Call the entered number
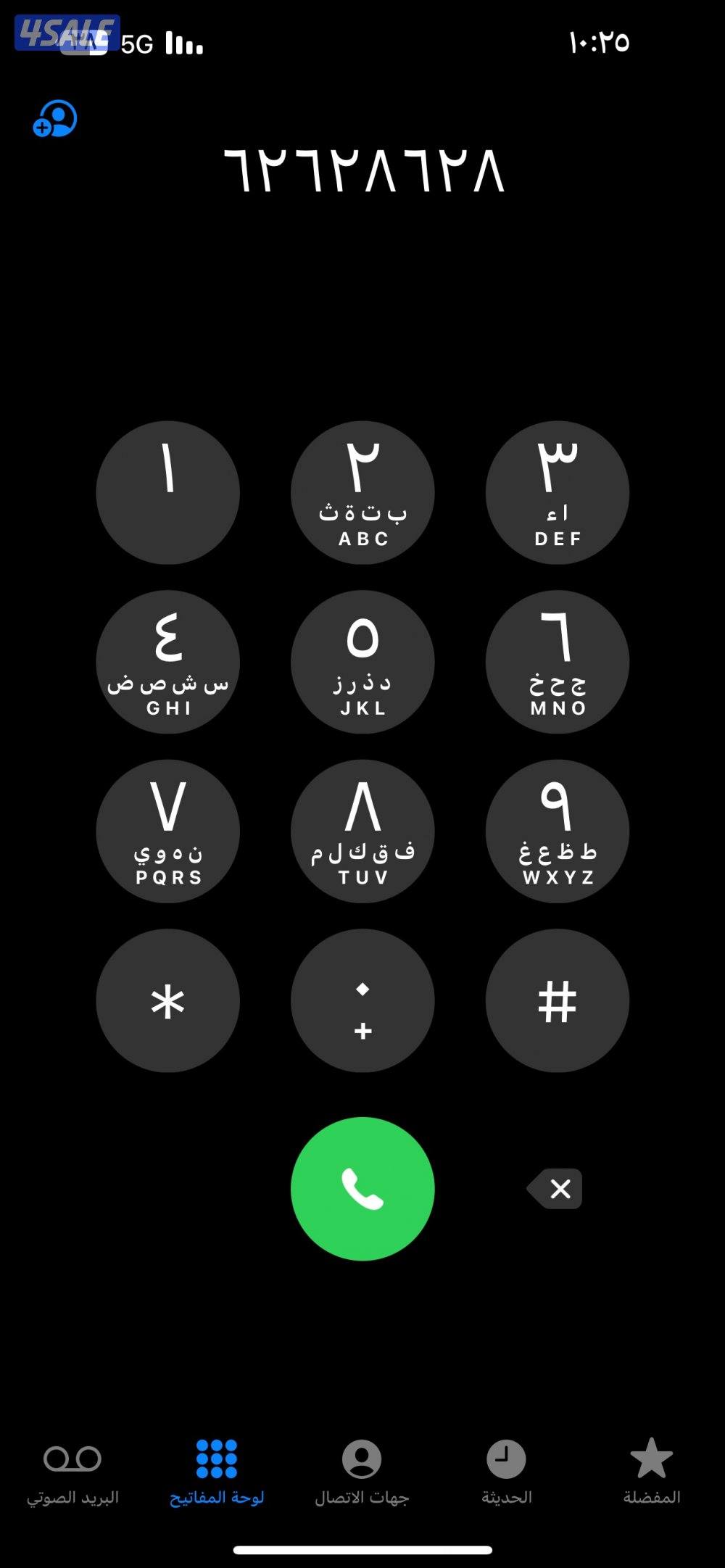Viewport: 725px width, 1568px height. (362, 1189)
